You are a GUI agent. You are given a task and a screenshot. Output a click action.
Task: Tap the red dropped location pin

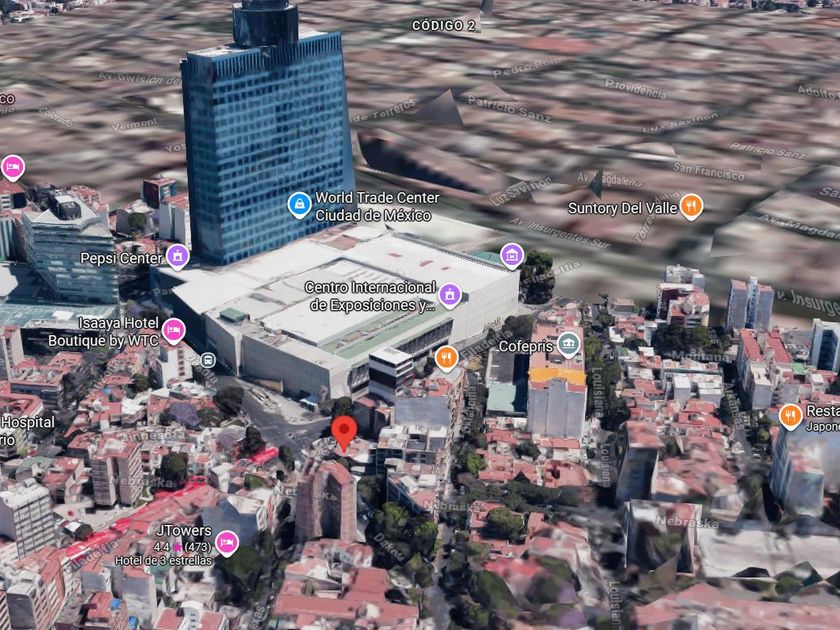tap(344, 433)
